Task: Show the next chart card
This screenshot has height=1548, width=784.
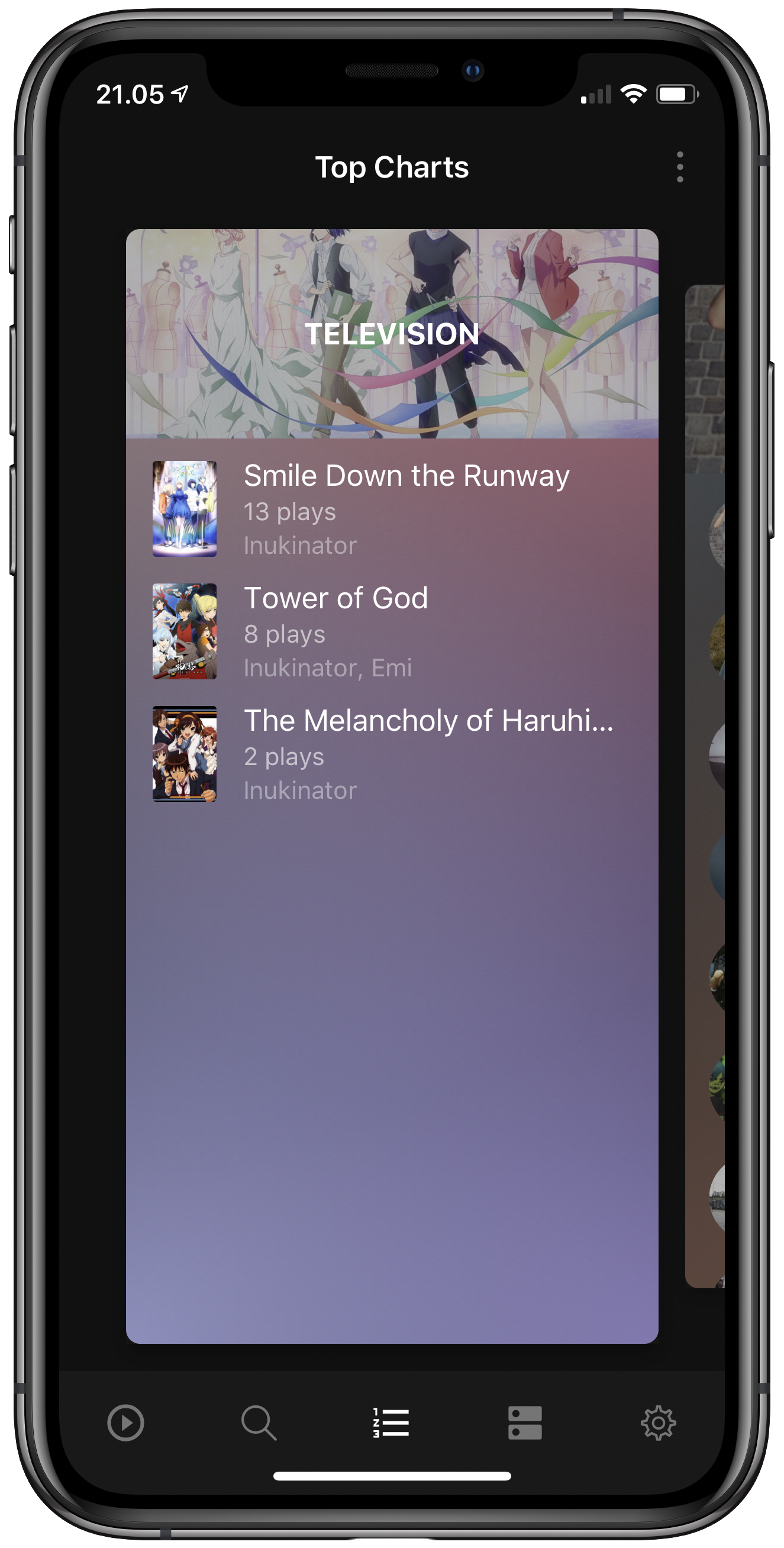Action: click(705, 781)
